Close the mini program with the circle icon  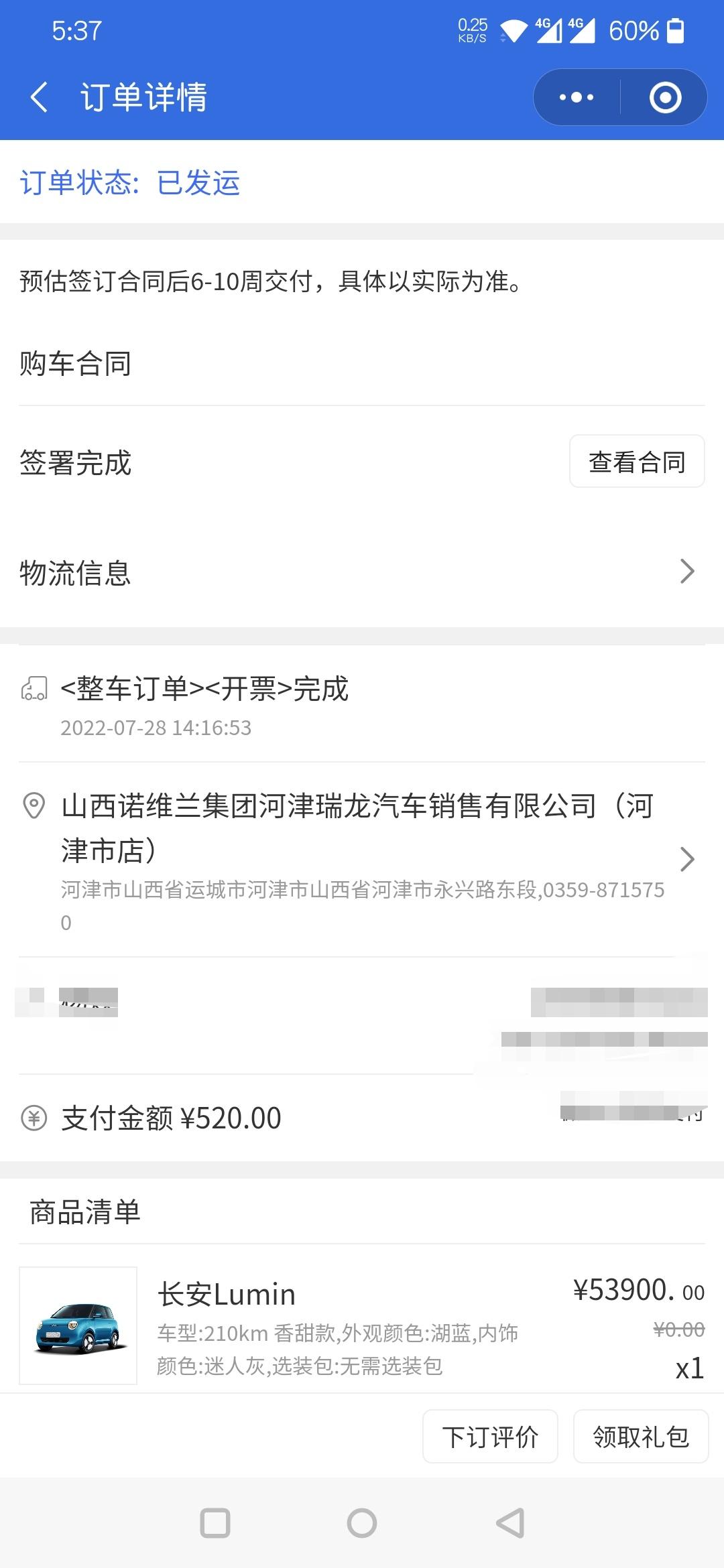[665, 97]
